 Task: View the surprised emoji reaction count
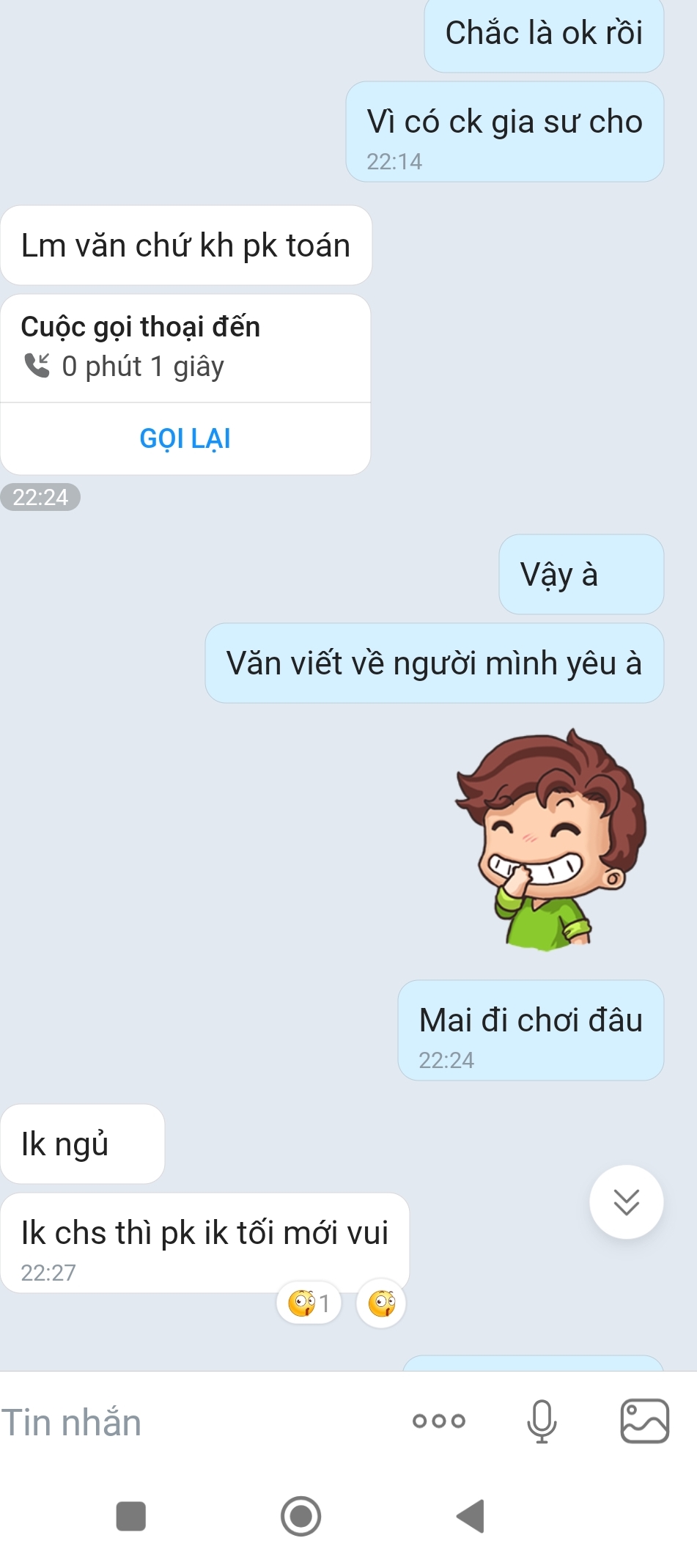[309, 1303]
